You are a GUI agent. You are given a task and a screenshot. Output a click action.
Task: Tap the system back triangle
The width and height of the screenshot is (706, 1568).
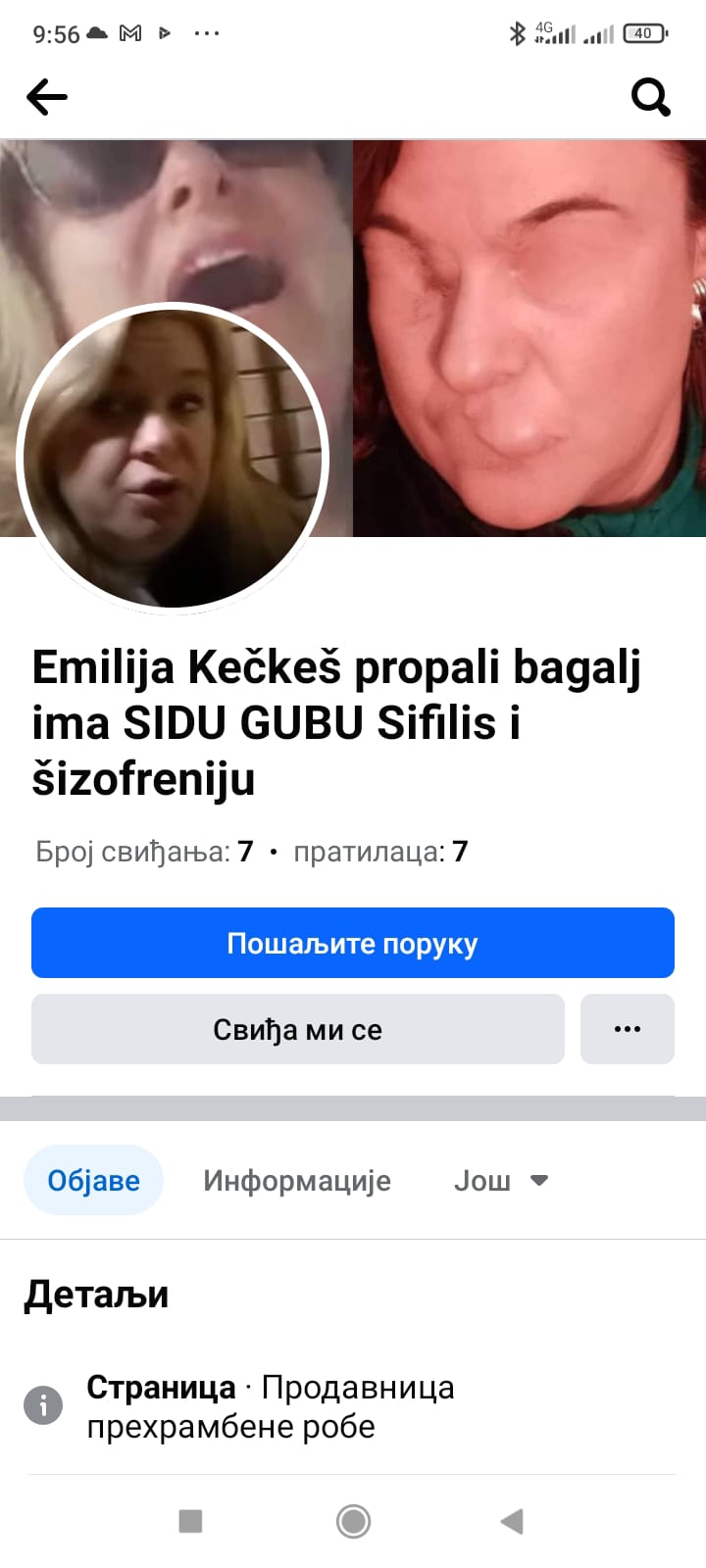point(512,1521)
